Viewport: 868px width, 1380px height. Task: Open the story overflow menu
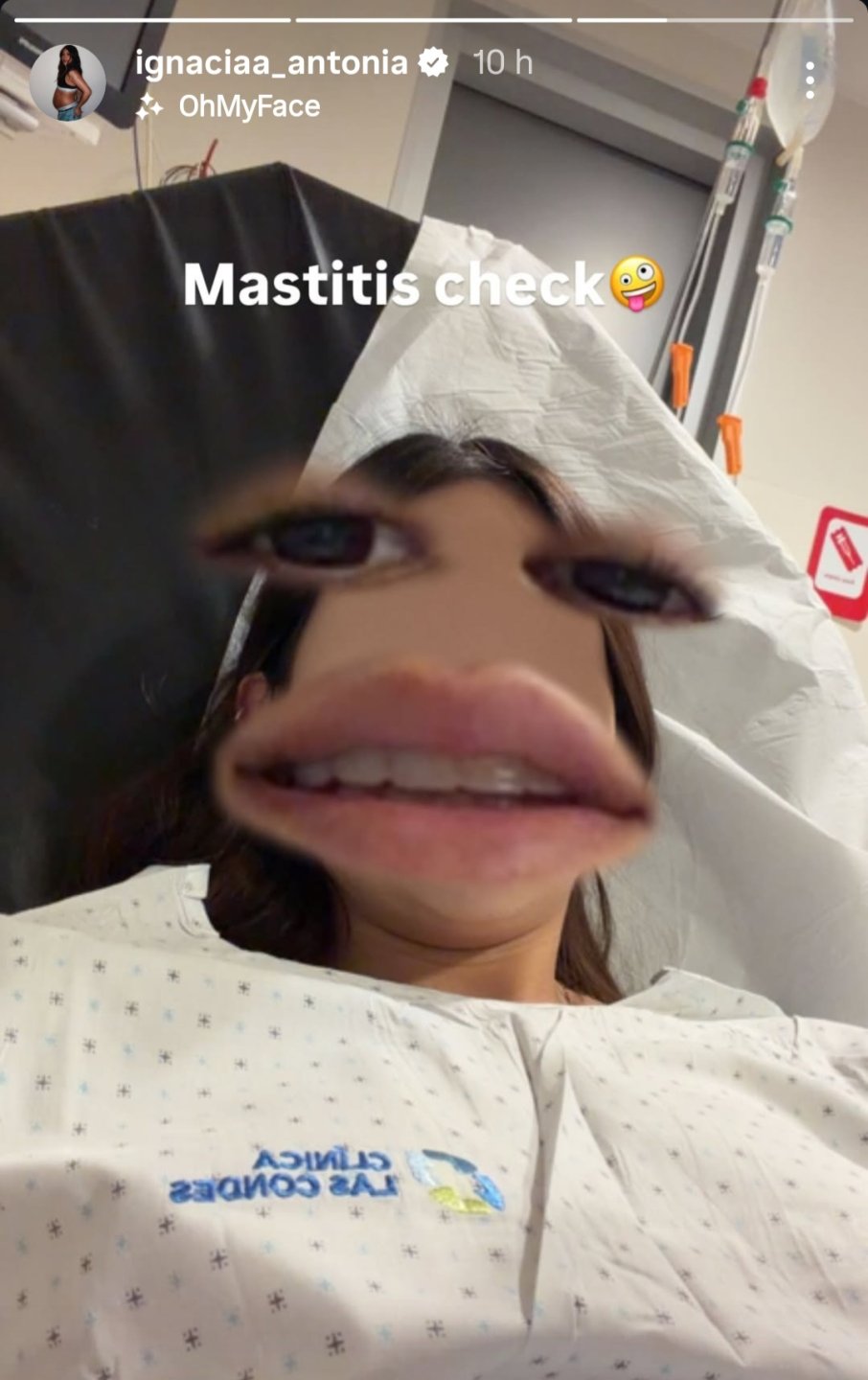pyautogui.click(x=811, y=81)
